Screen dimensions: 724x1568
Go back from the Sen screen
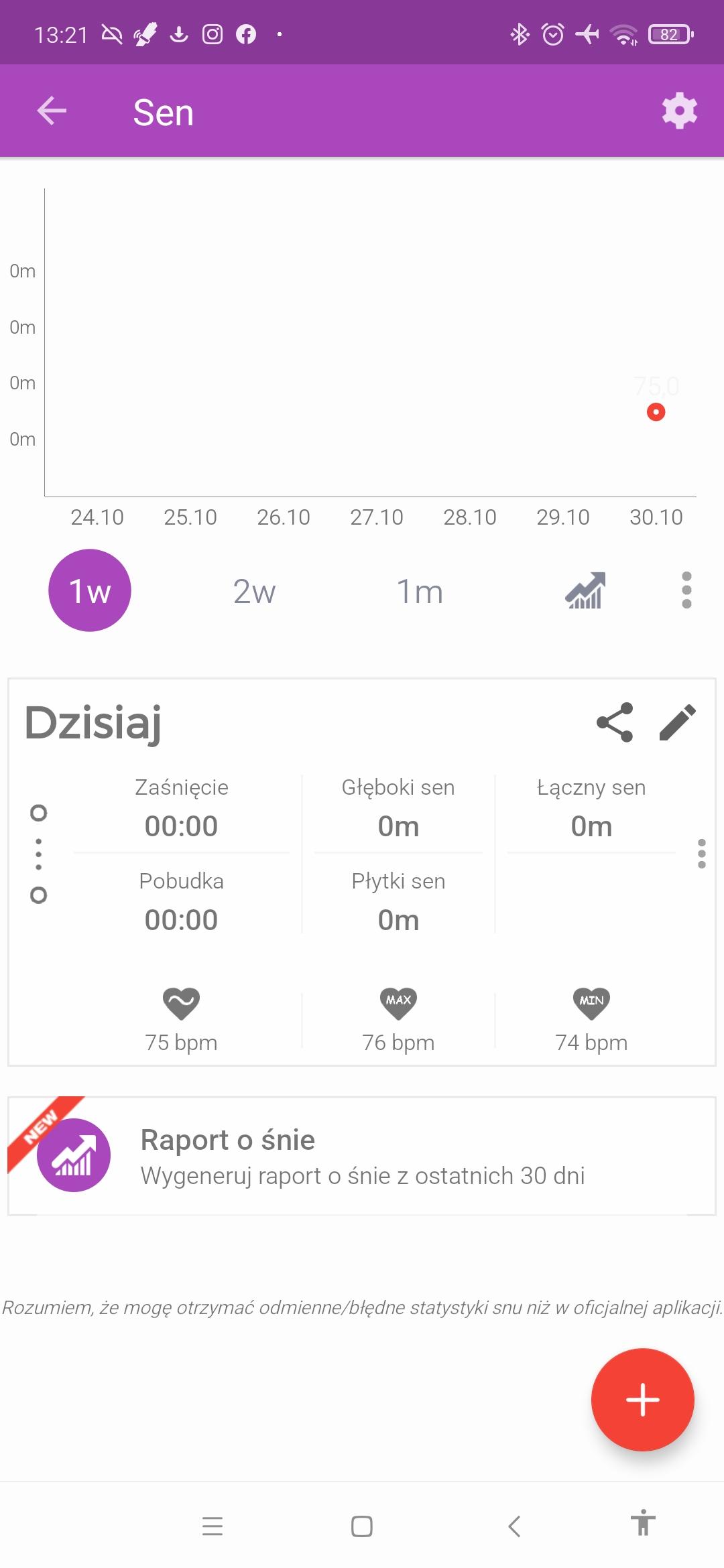[x=52, y=111]
